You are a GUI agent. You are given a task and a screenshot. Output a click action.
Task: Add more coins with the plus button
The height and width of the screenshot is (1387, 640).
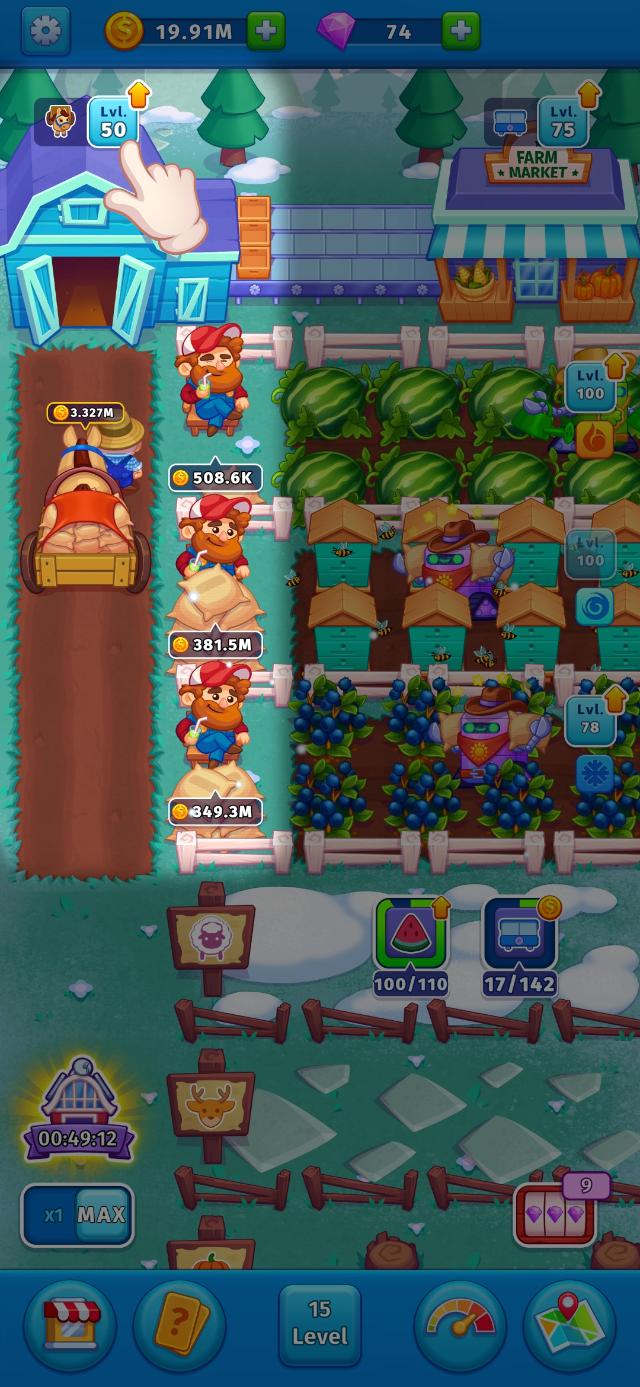click(x=265, y=32)
